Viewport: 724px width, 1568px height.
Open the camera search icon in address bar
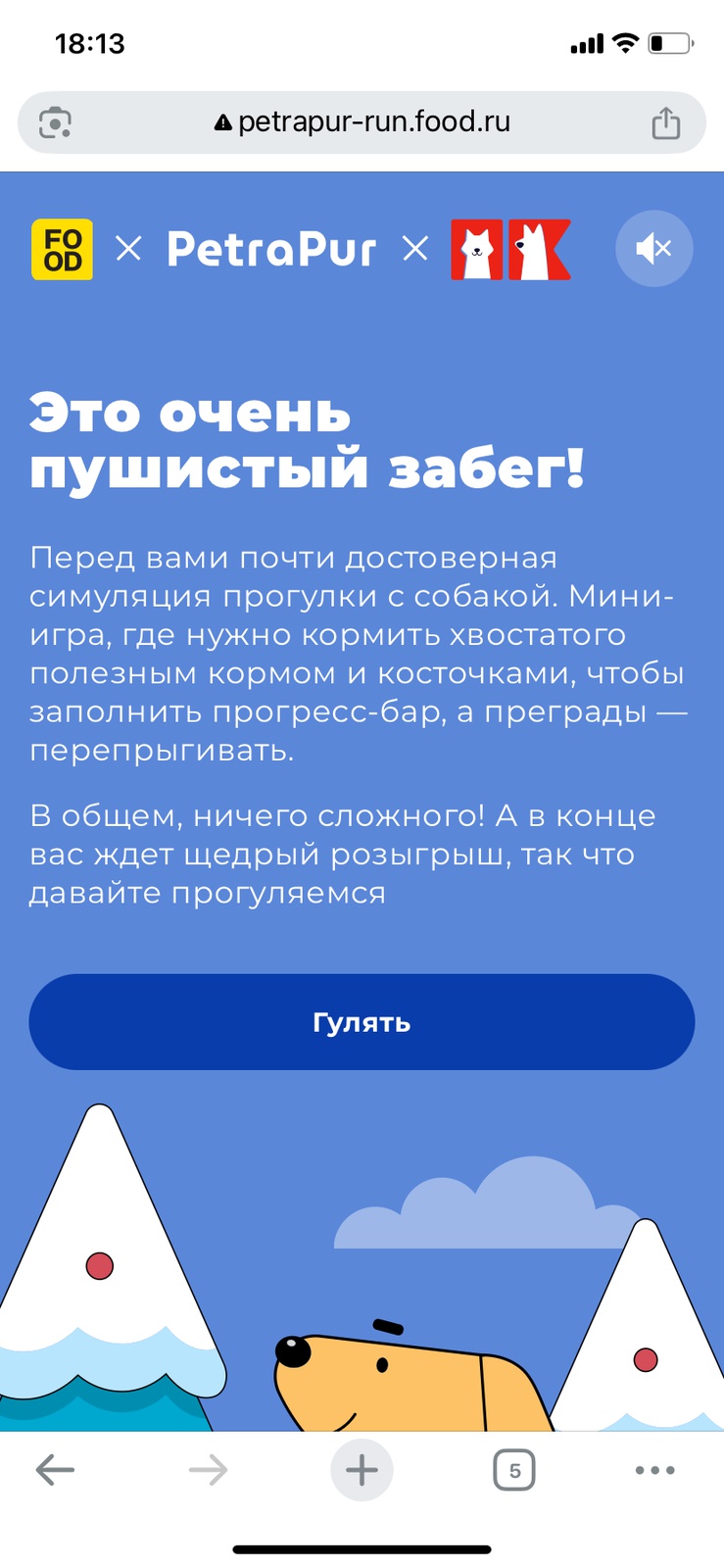click(55, 123)
